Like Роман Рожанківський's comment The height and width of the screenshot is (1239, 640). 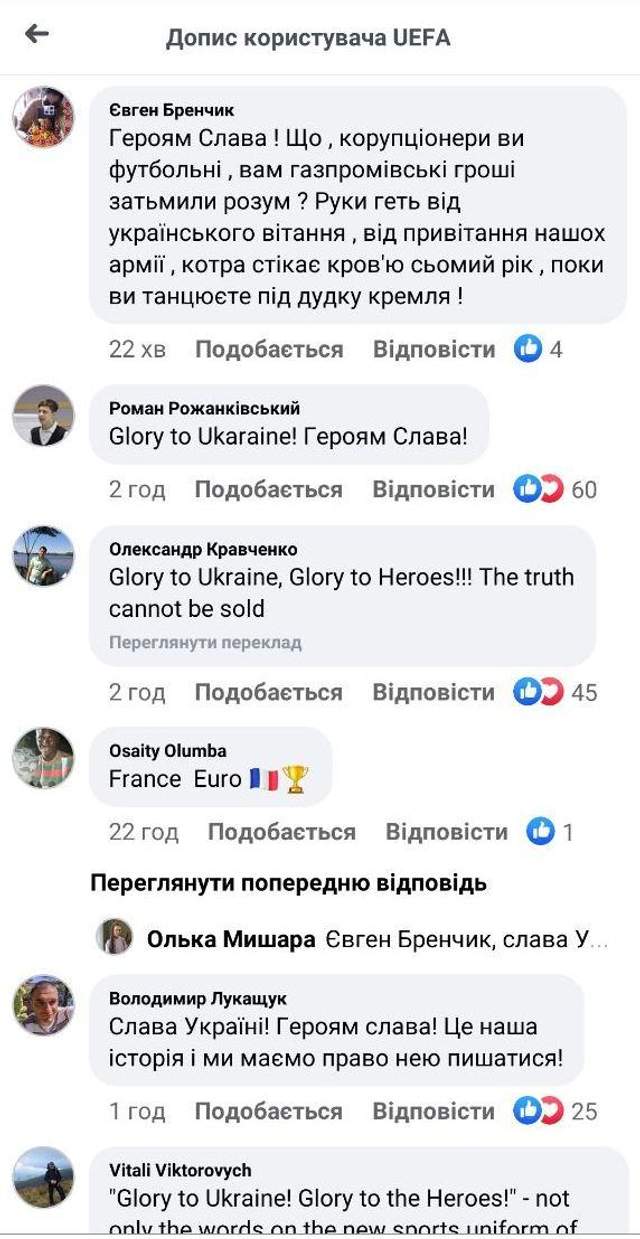[268, 489]
